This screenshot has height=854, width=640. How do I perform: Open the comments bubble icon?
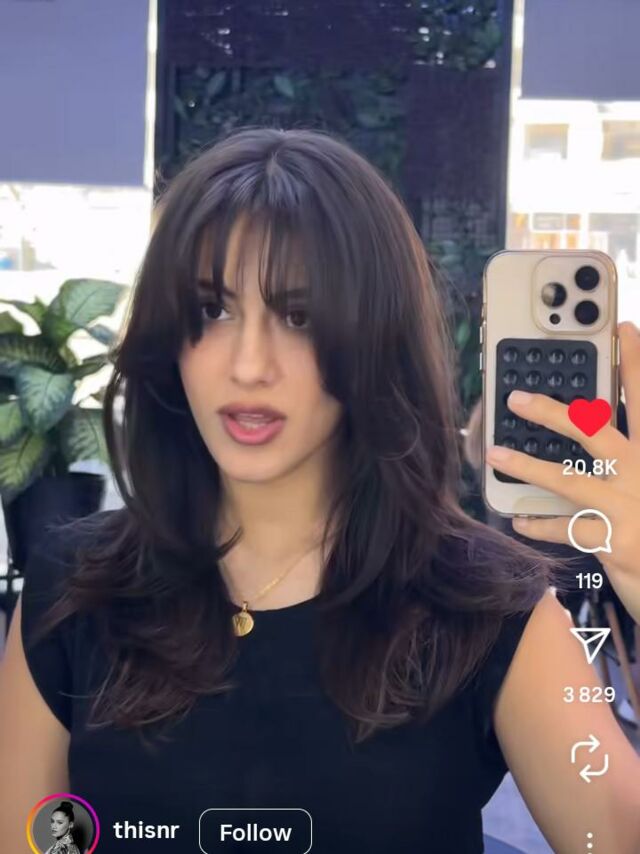pyautogui.click(x=589, y=532)
